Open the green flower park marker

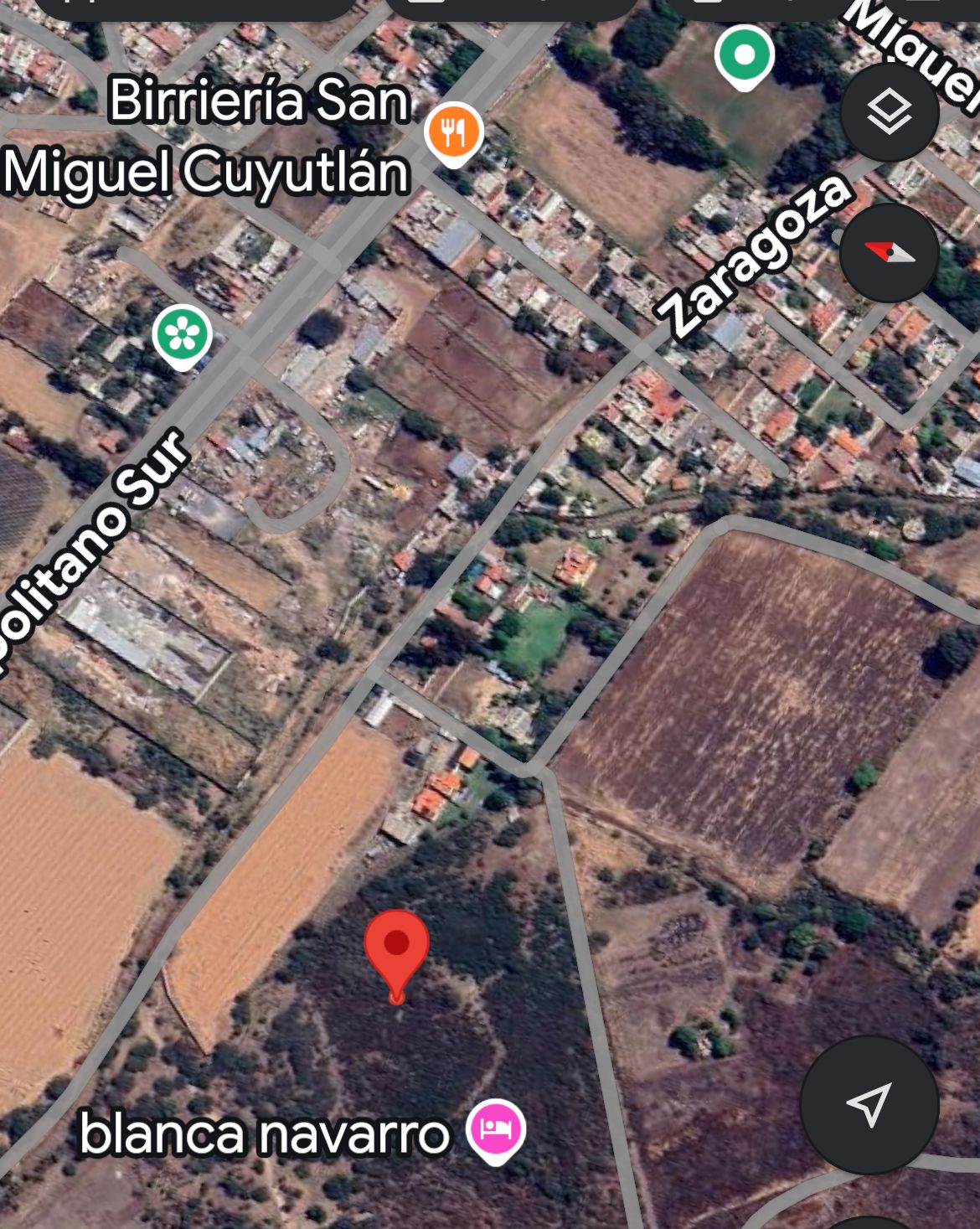182,335
